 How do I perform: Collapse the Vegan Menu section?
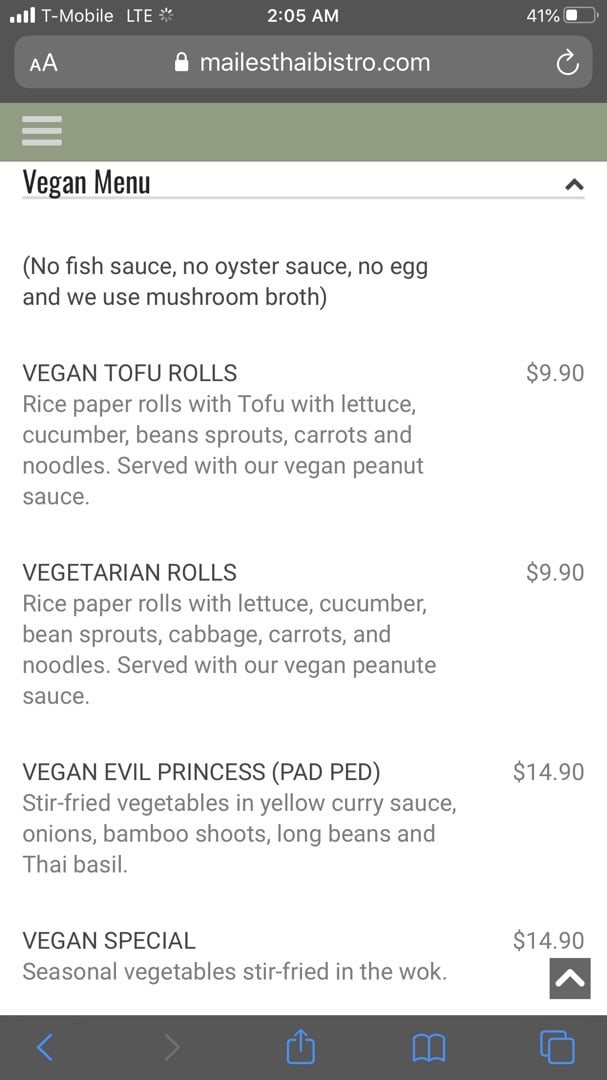573,184
